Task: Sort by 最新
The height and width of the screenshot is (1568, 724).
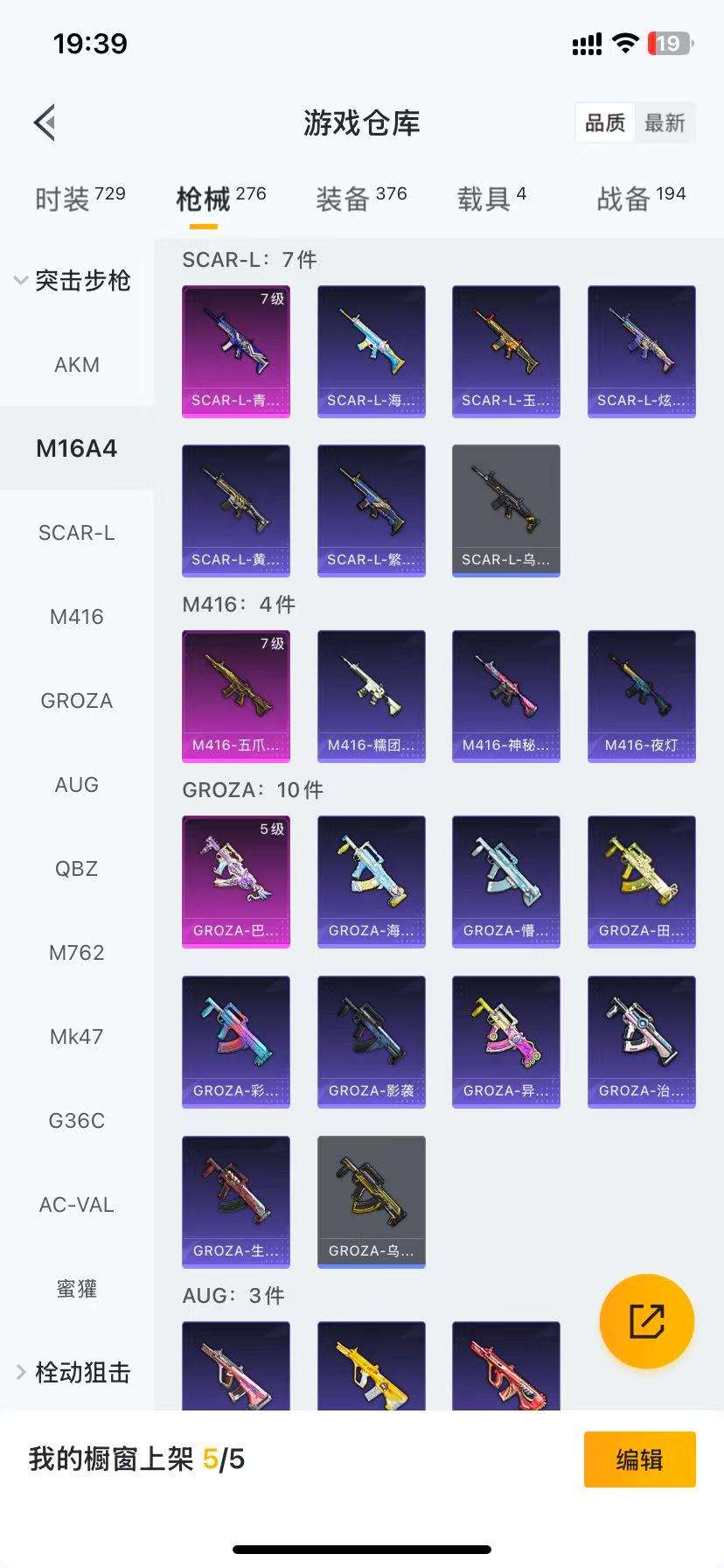Action: coord(665,122)
